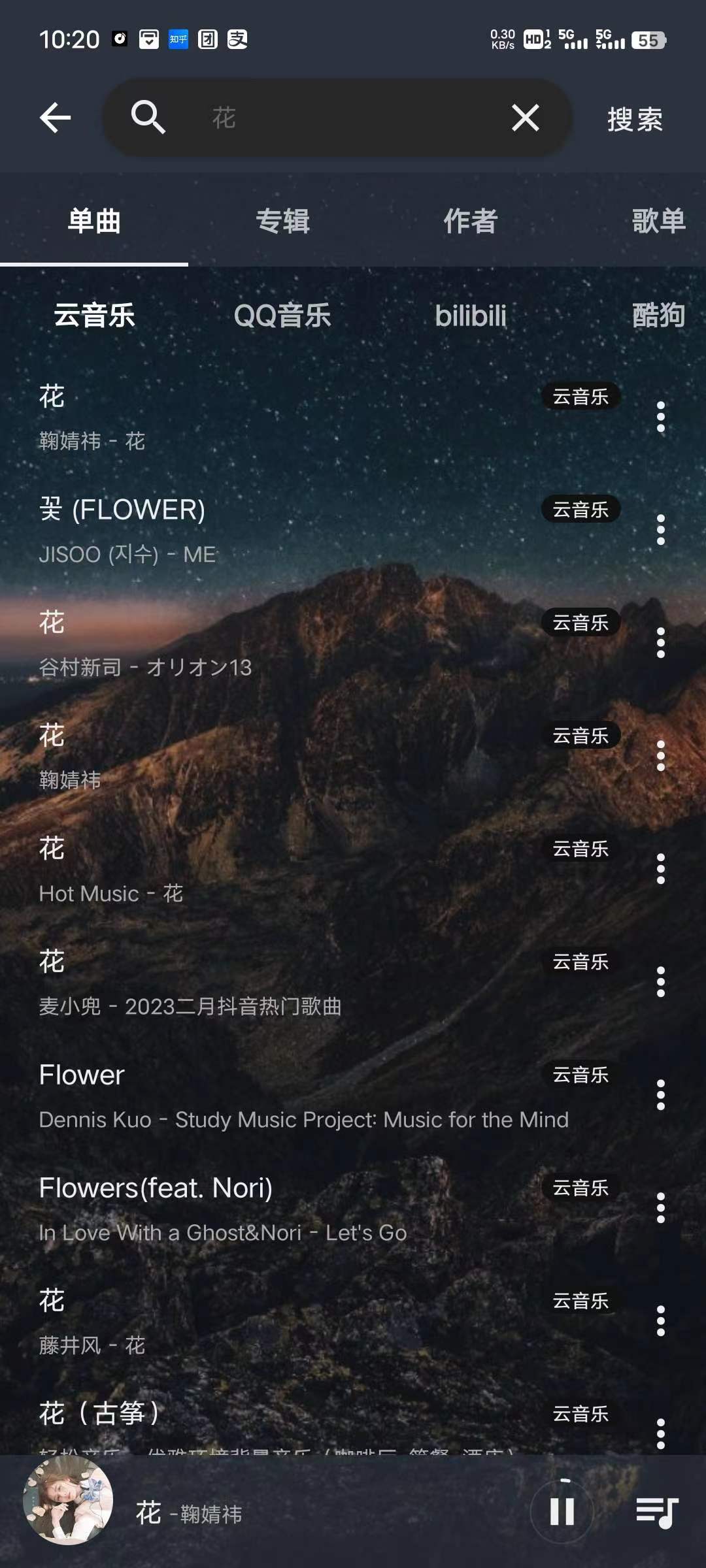Select the bilibili source tab

point(471,316)
